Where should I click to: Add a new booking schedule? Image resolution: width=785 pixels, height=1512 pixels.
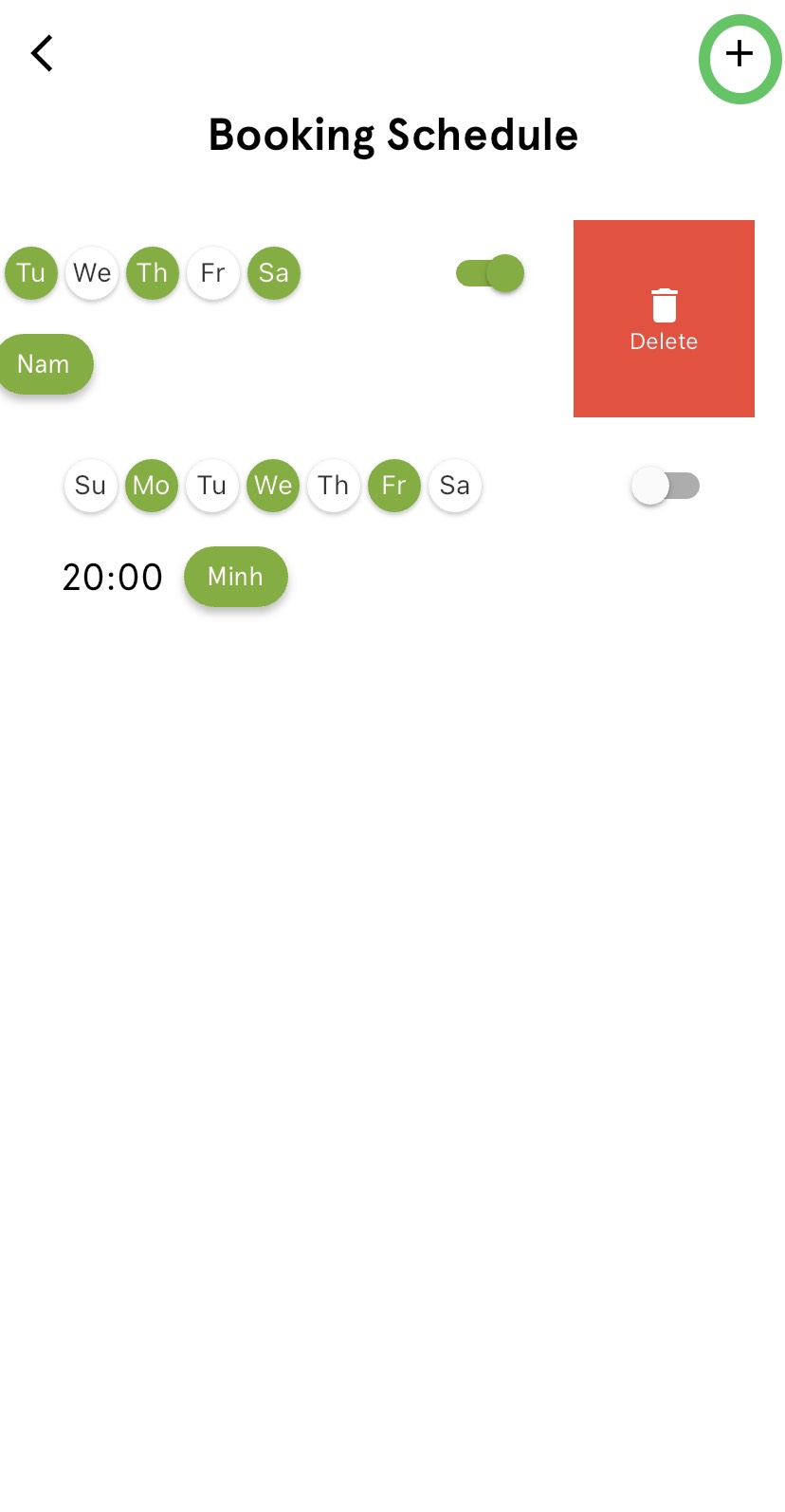(x=739, y=55)
